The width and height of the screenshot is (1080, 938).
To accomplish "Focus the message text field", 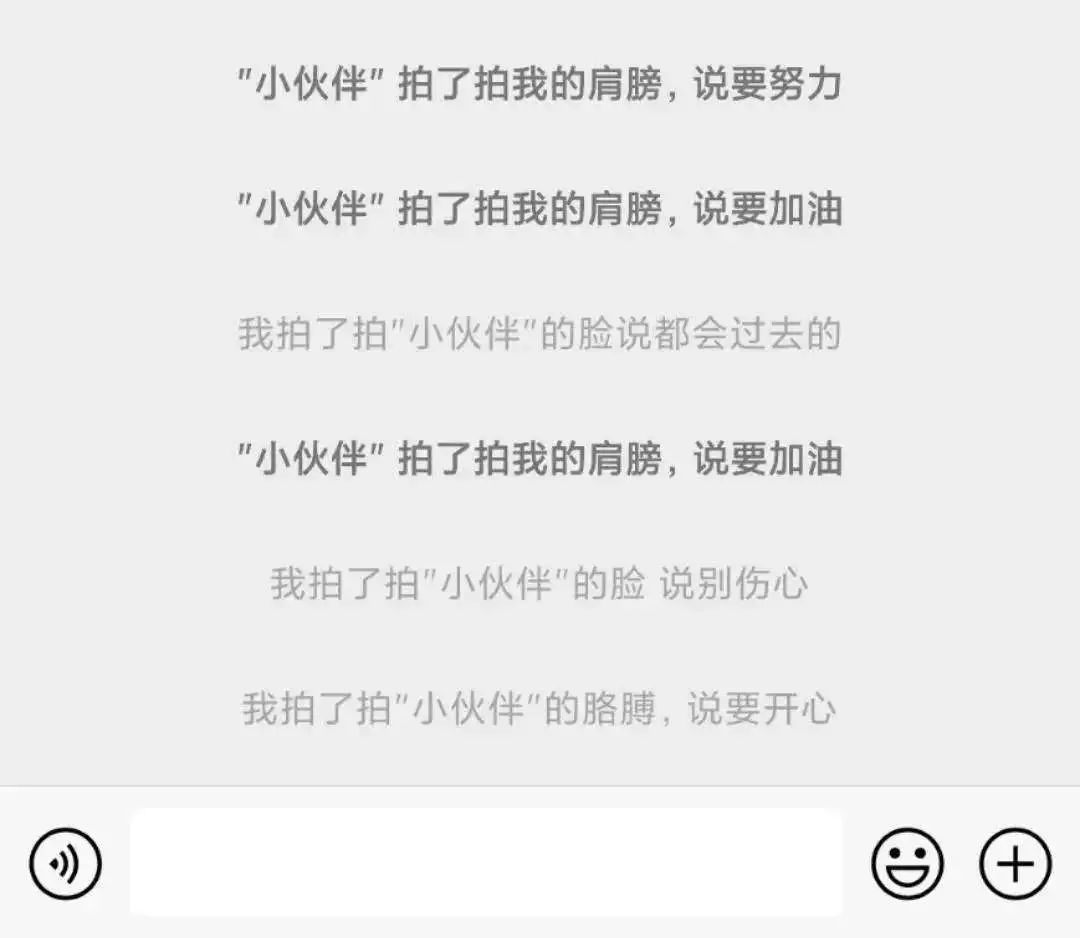I will click(486, 862).
